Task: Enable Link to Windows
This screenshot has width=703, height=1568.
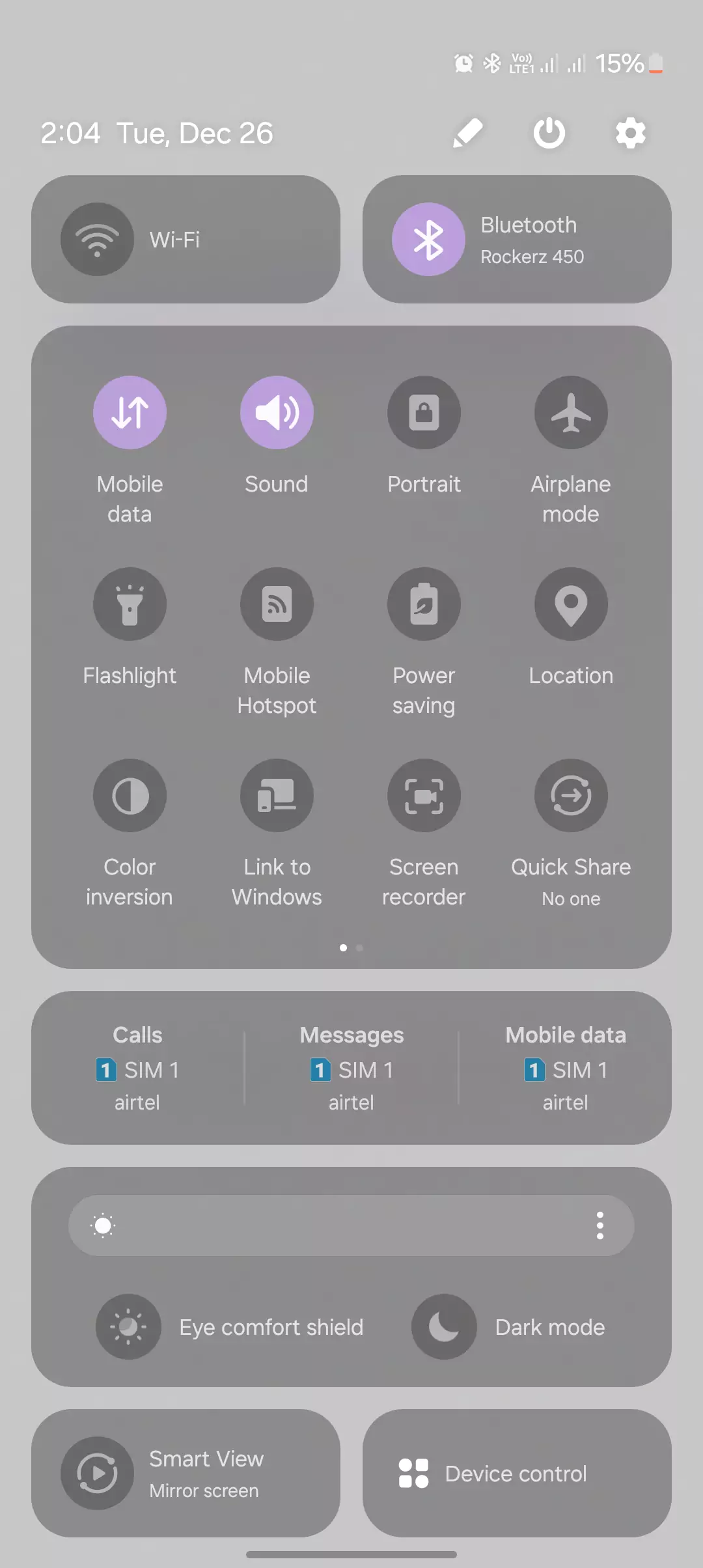Action: point(277,796)
